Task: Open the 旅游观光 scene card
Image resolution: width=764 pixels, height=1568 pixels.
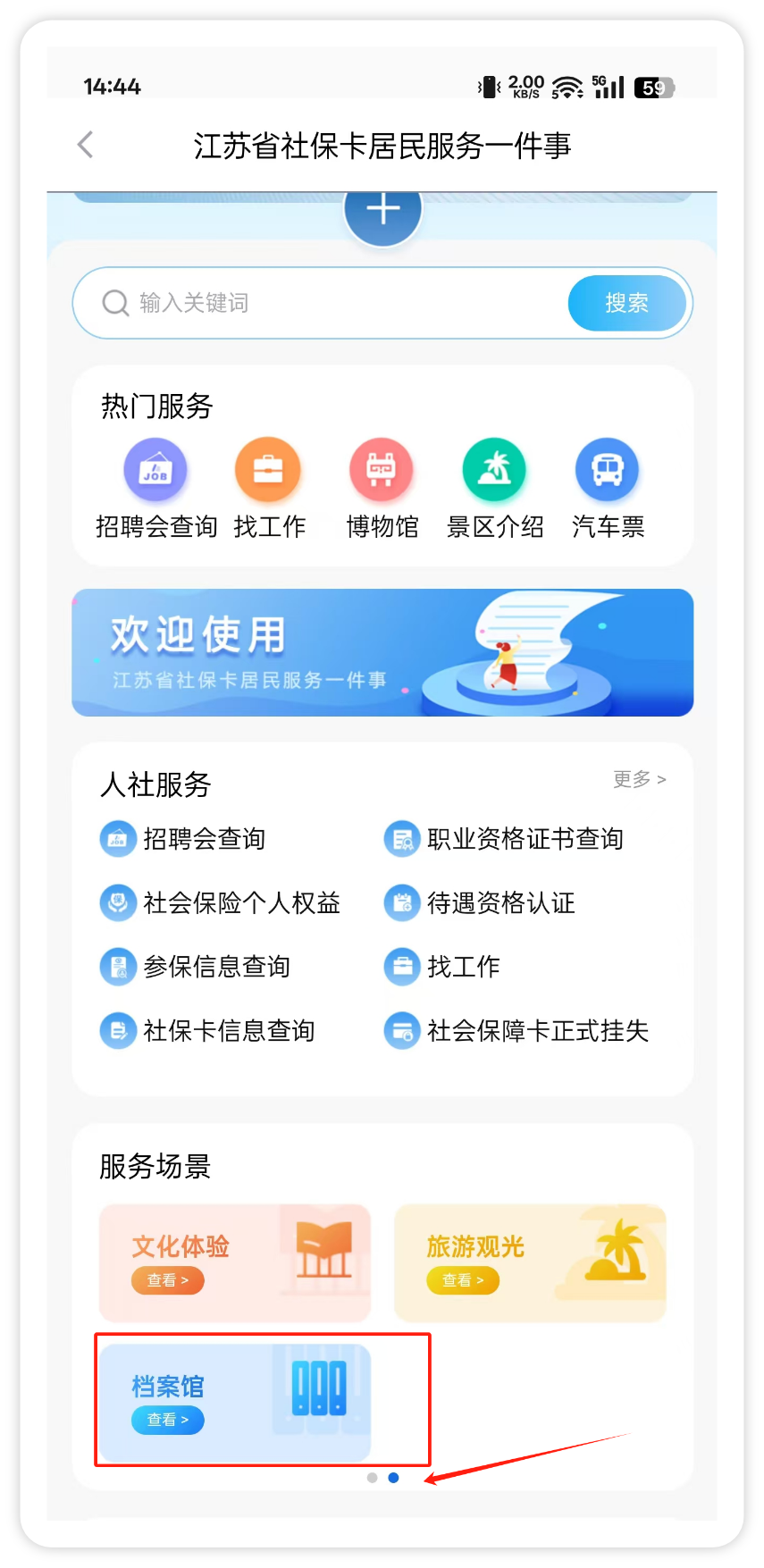Action: click(530, 1262)
